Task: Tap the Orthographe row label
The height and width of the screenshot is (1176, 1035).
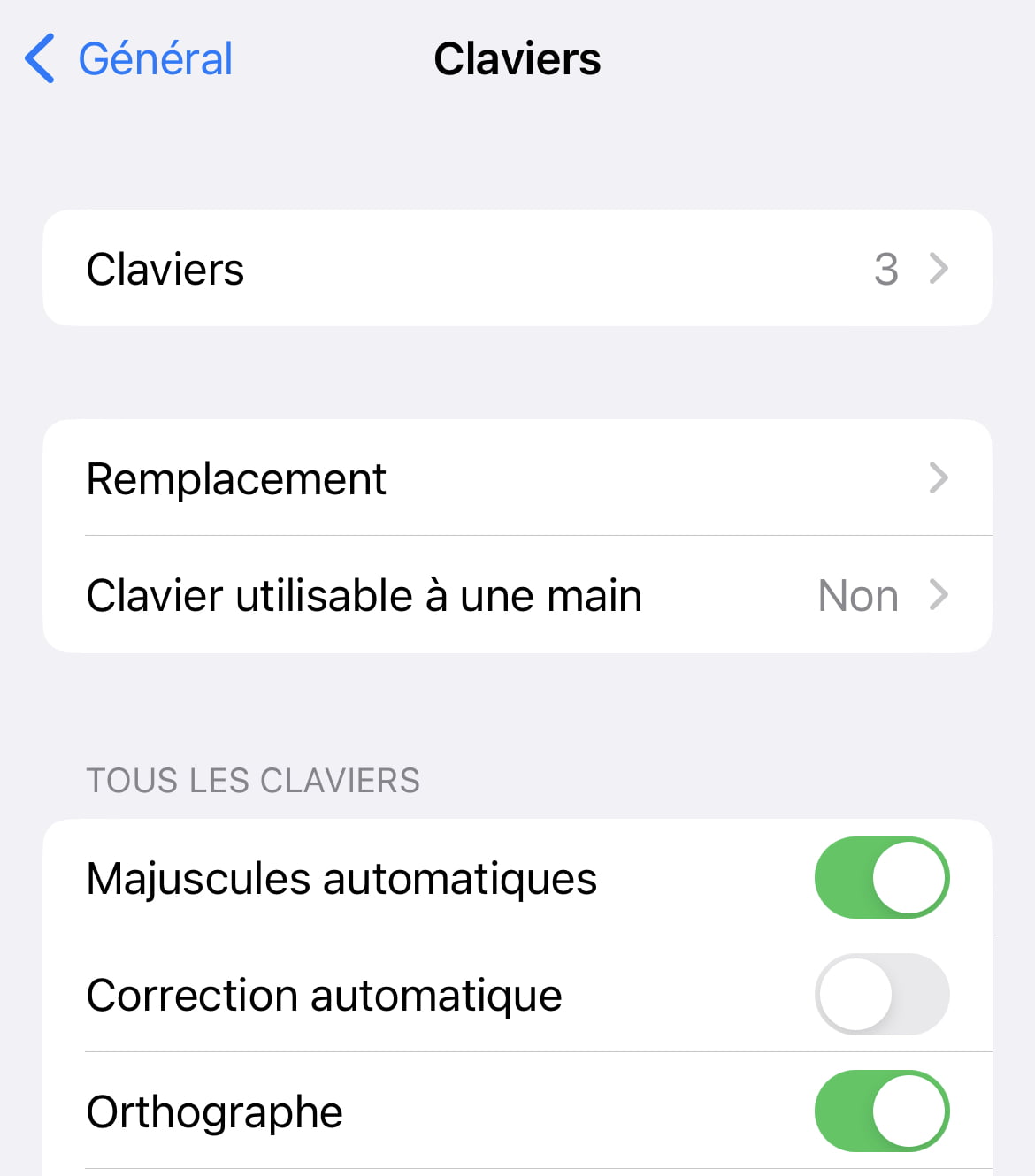Action: click(x=214, y=1111)
